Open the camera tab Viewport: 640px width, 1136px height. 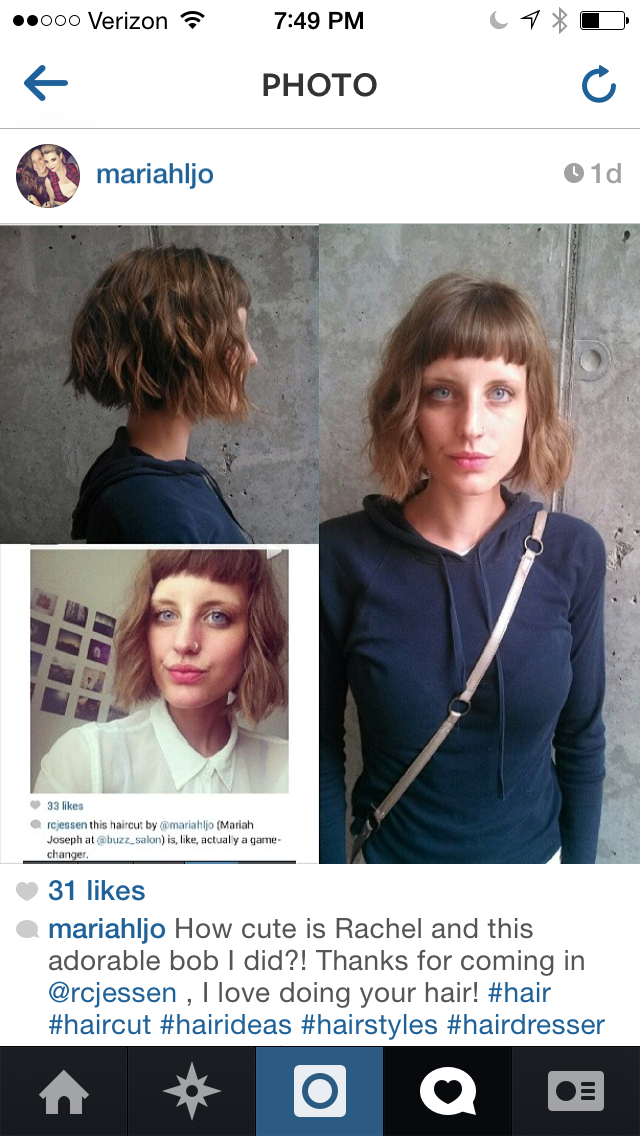(x=320, y=1091)
